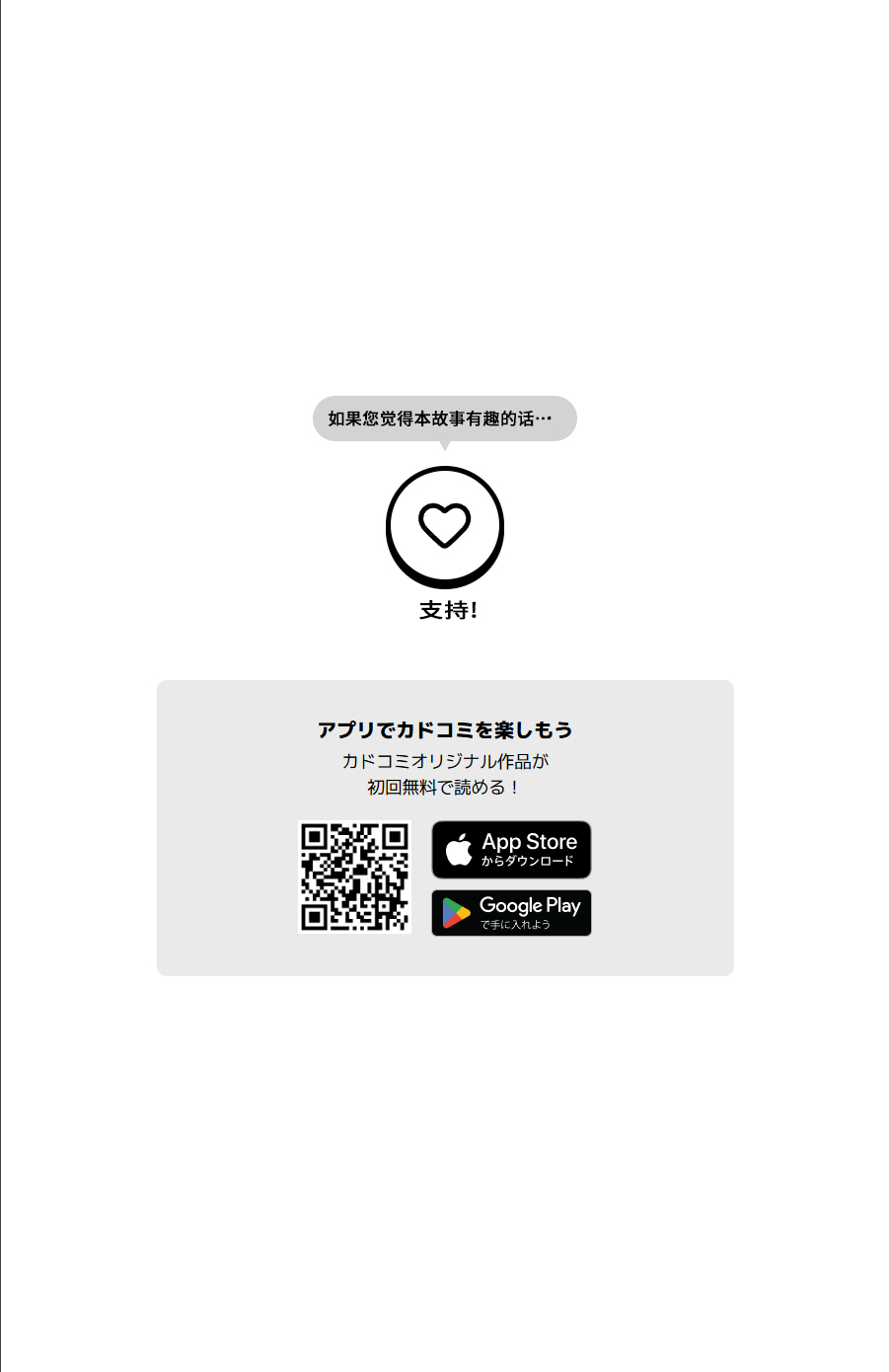
Task: Open the Google Play download badge
Action: (x=511, y=913)
